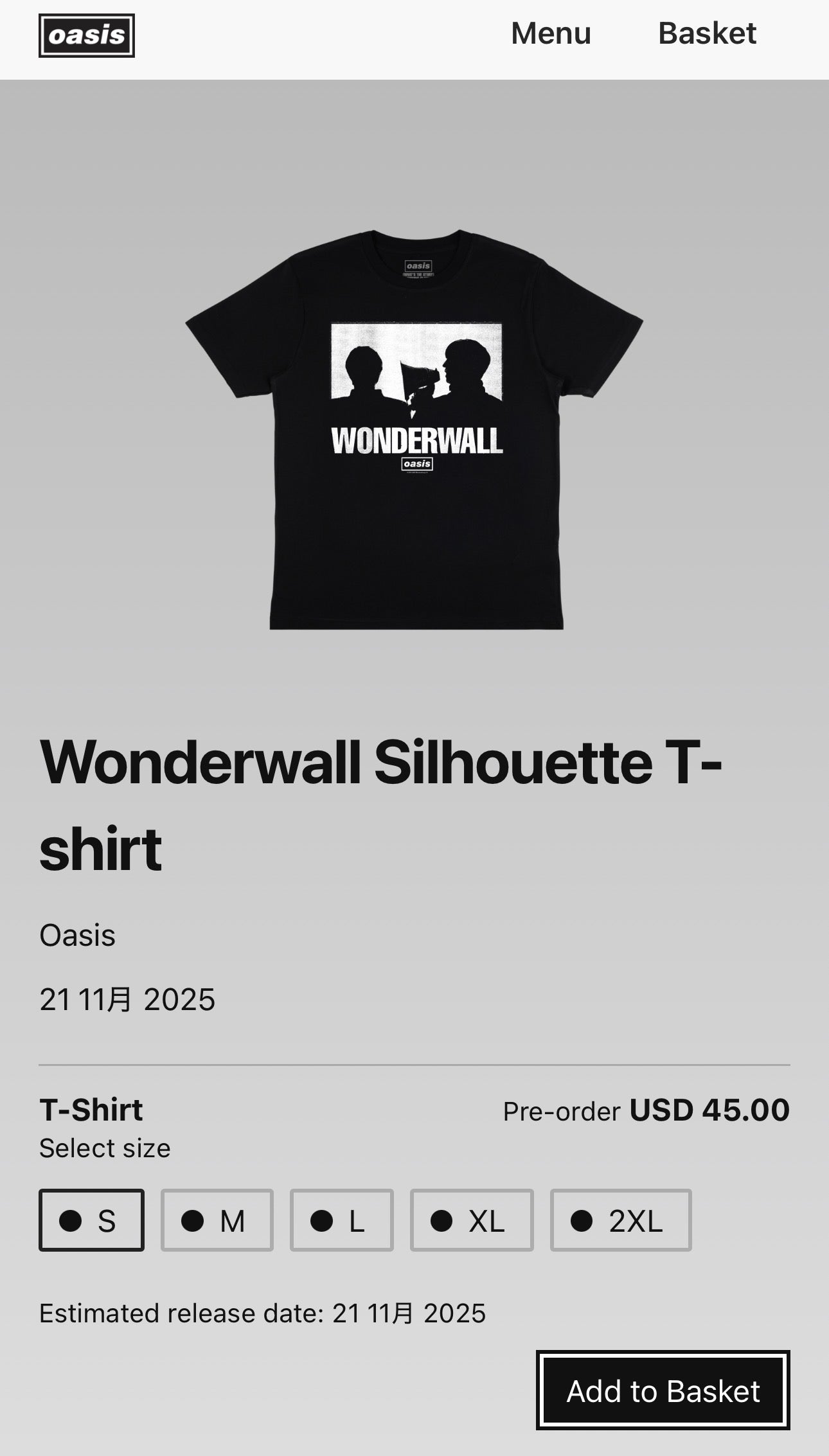The height and width of the screenshot is (1456, 829).
Task: Open the Menu
Action: point(551,33)
